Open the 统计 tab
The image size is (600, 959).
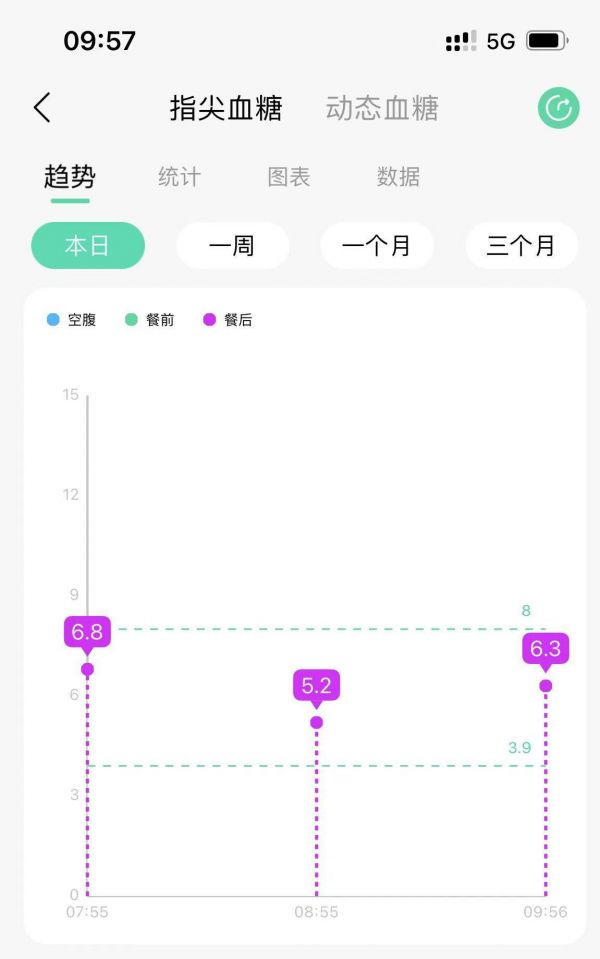[179, 177]
